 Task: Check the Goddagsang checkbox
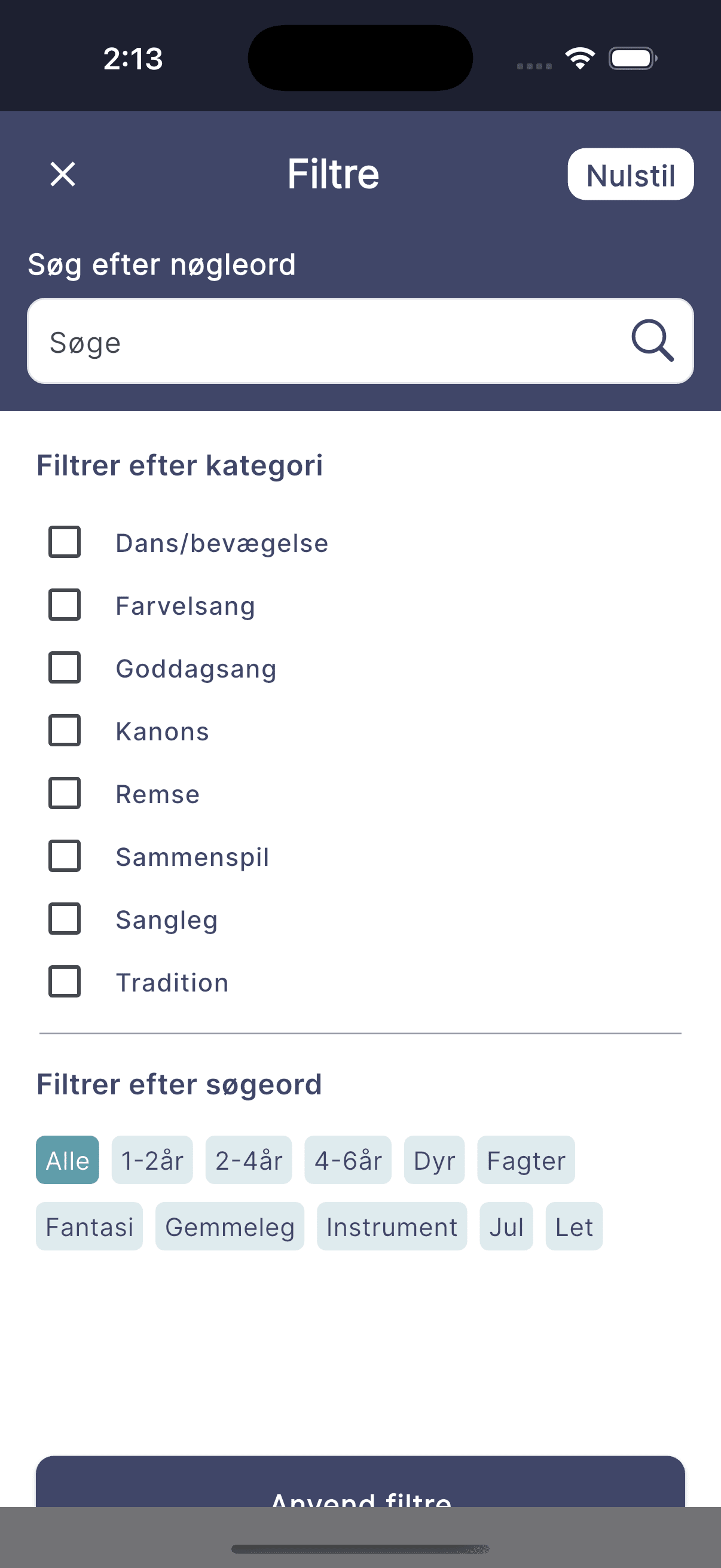pos(64,669)
